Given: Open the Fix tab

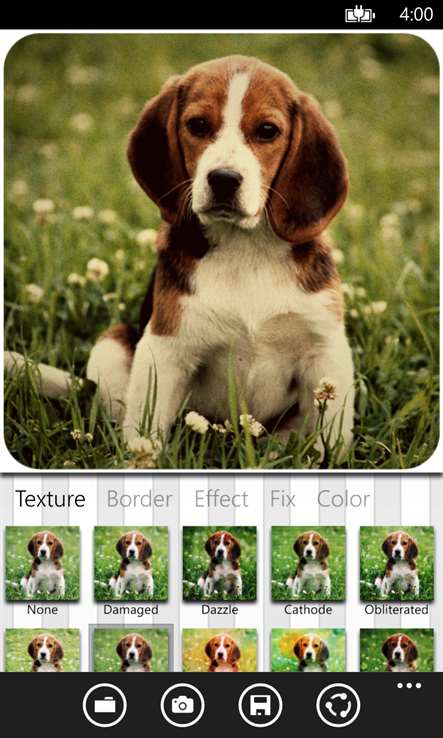Looking at the screenshot, I should (x=282, y=499).
